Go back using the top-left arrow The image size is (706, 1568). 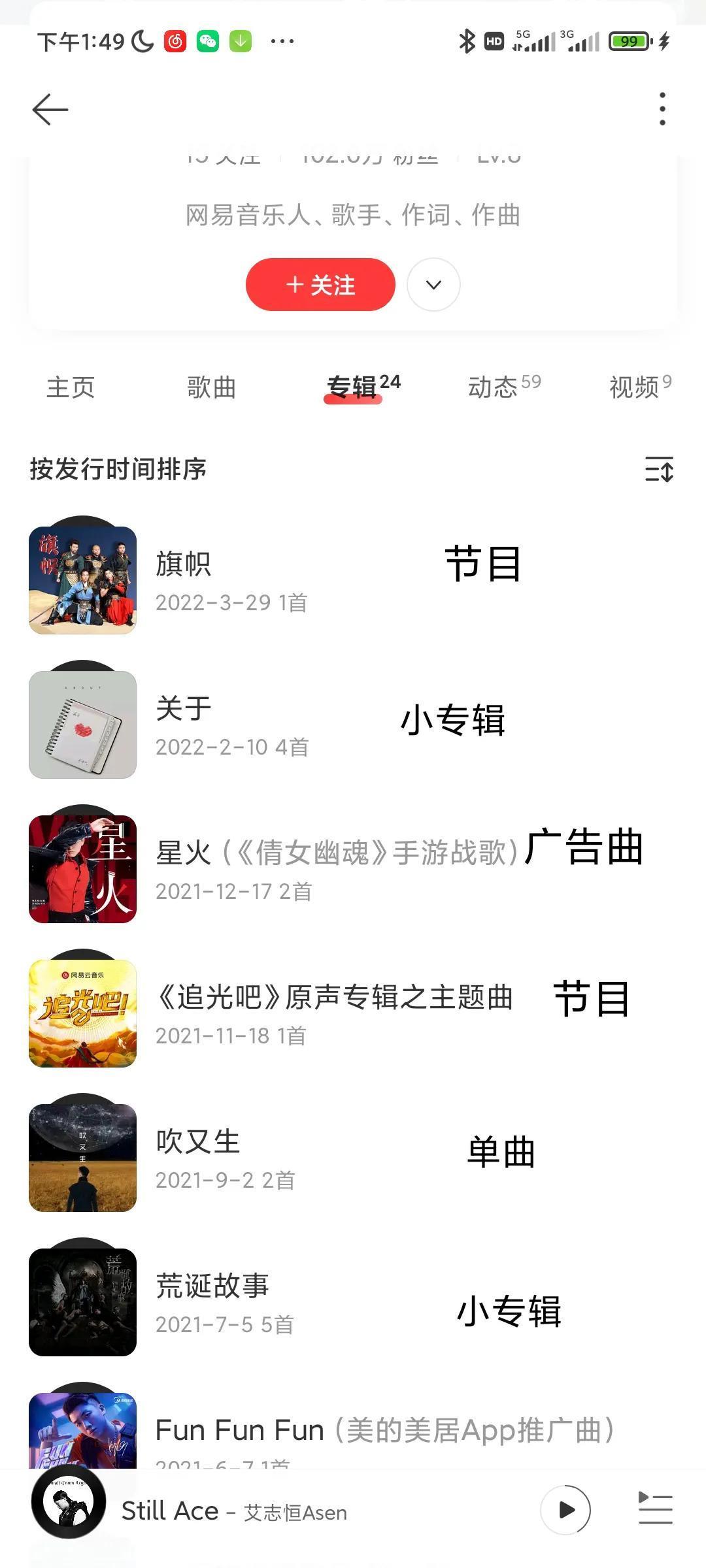click(x=50, y=109)
